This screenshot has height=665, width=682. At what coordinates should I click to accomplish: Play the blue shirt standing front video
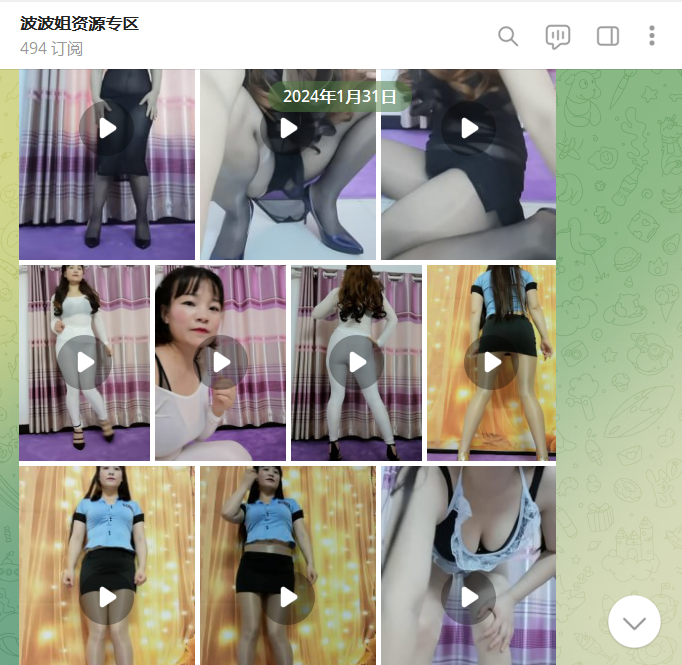(107, 597)
